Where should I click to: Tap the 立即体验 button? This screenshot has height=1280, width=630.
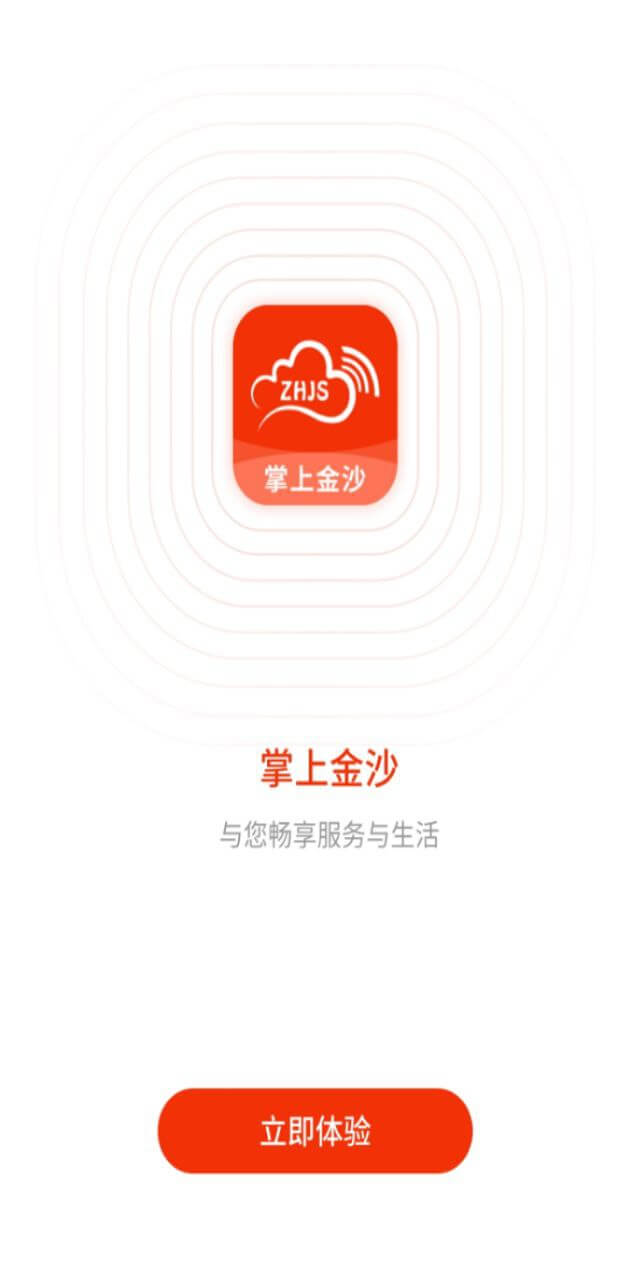click(315, 1131)
